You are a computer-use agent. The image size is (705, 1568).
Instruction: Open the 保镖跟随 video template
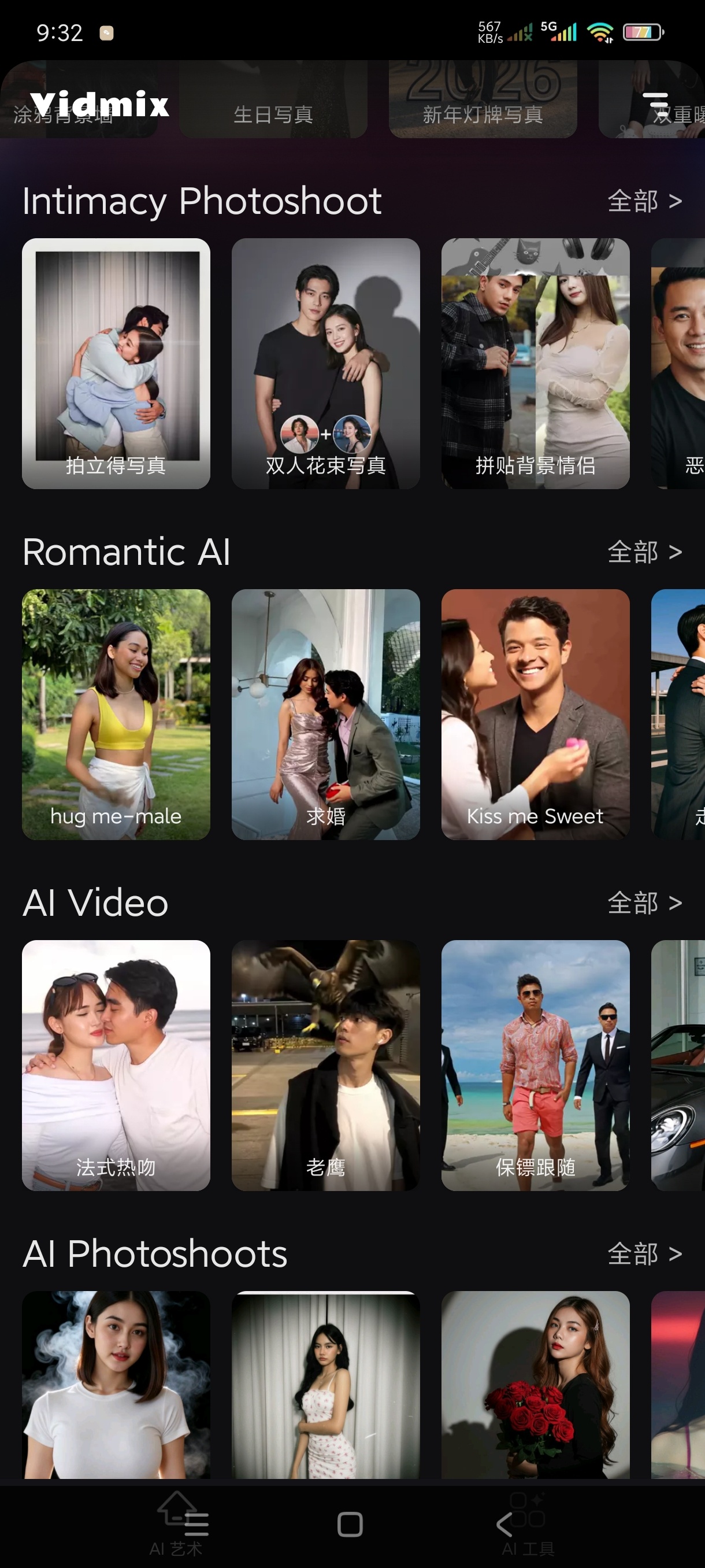pos(535,1065)
